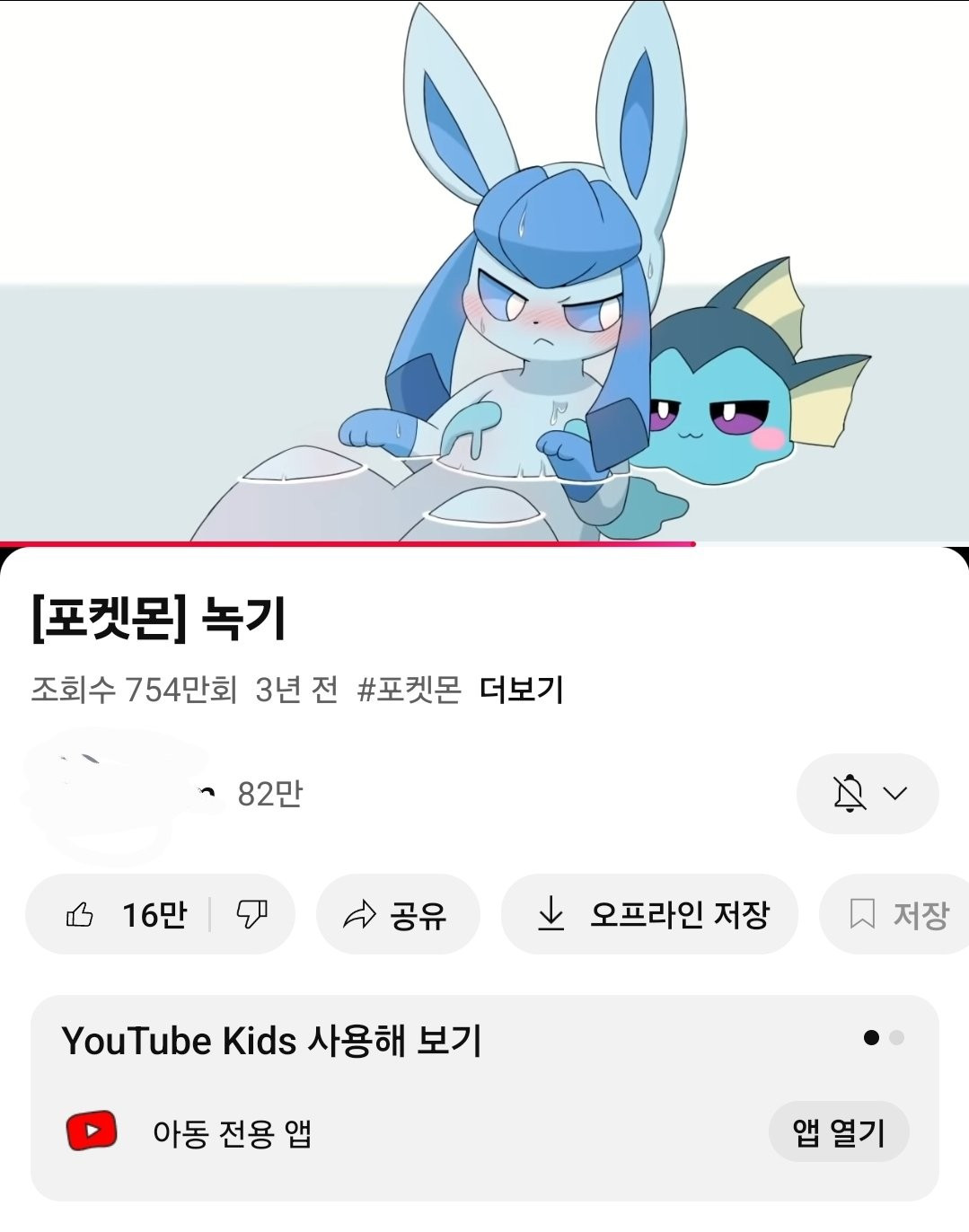Tap the video player to show controls
This screenshot has width=969, height=1232.
tap(484, 269)
